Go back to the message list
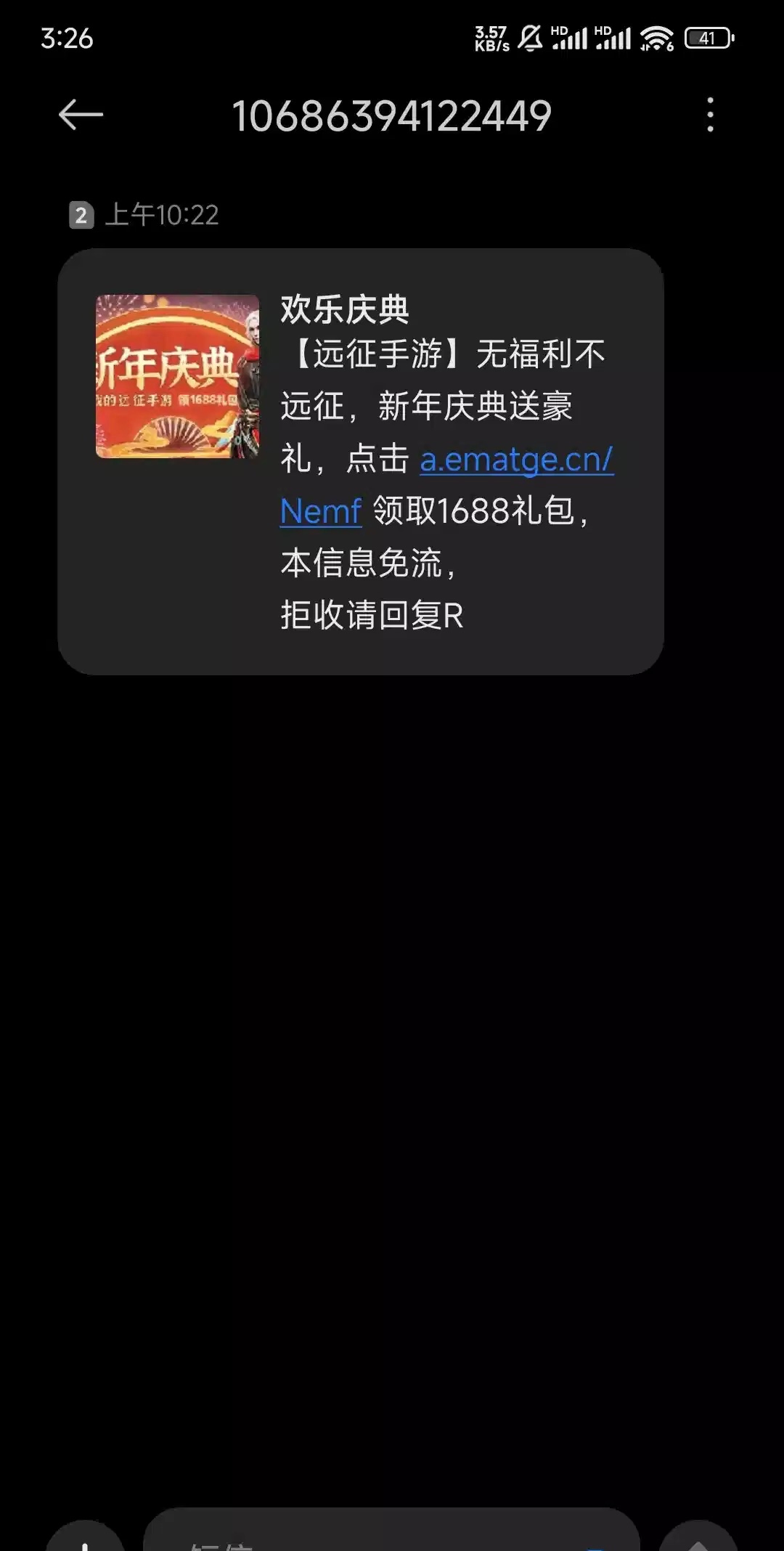The height and width of the screenshot is (1551, 784). [x=81, y=115]
